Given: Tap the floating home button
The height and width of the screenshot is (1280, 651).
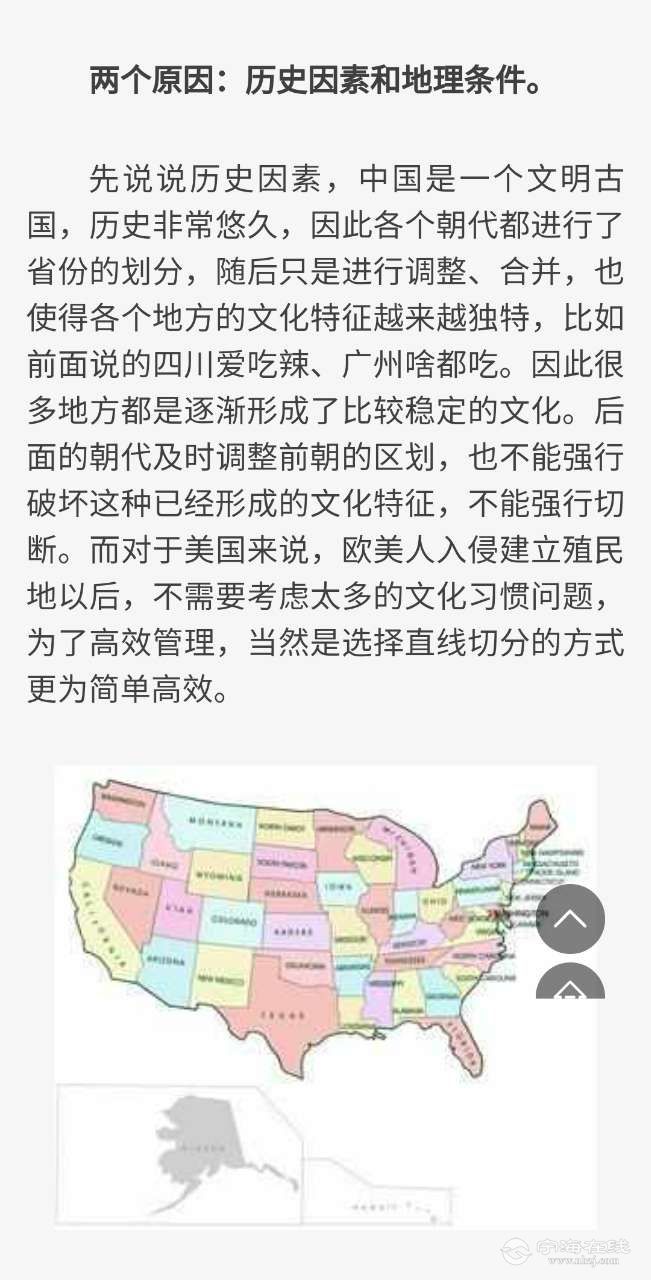Looking at the screenshot, I should coord(570,983).
